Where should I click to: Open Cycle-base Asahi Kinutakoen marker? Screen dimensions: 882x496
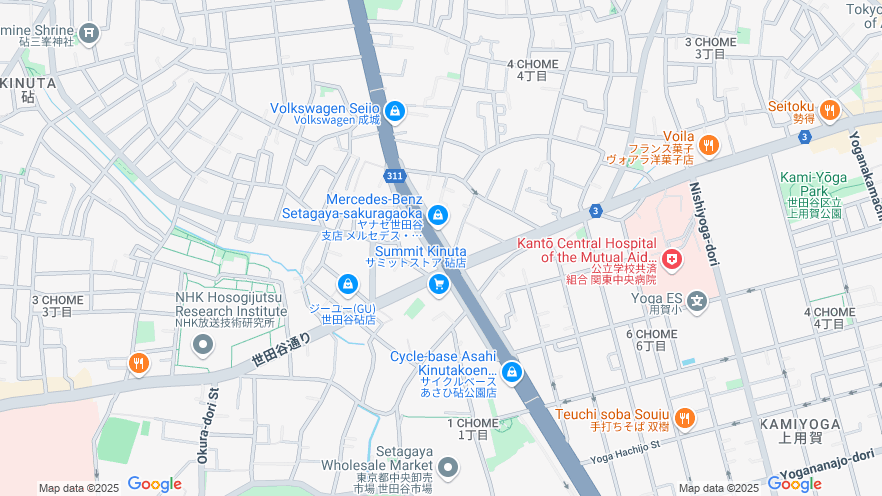tap(511, 373)
